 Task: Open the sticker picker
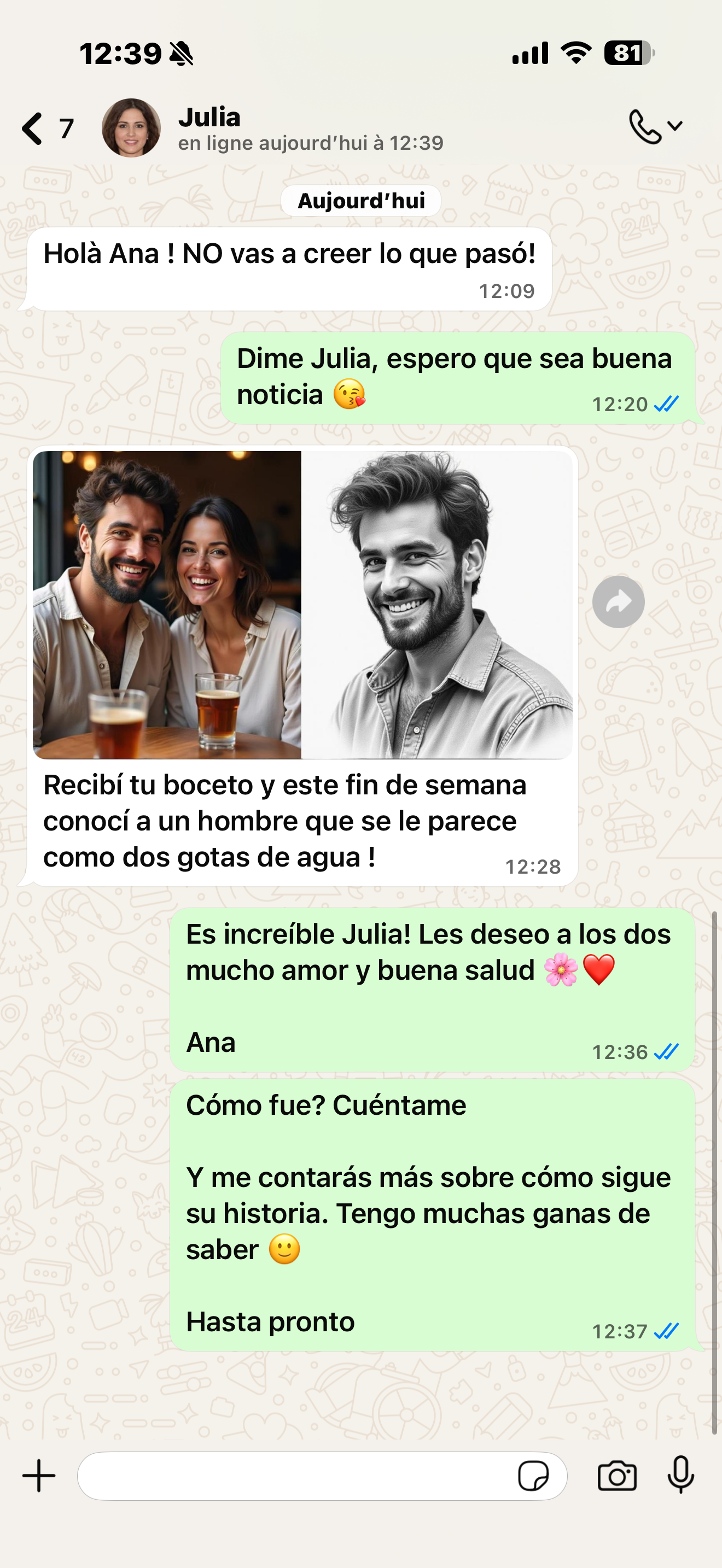pos(533,1476)
